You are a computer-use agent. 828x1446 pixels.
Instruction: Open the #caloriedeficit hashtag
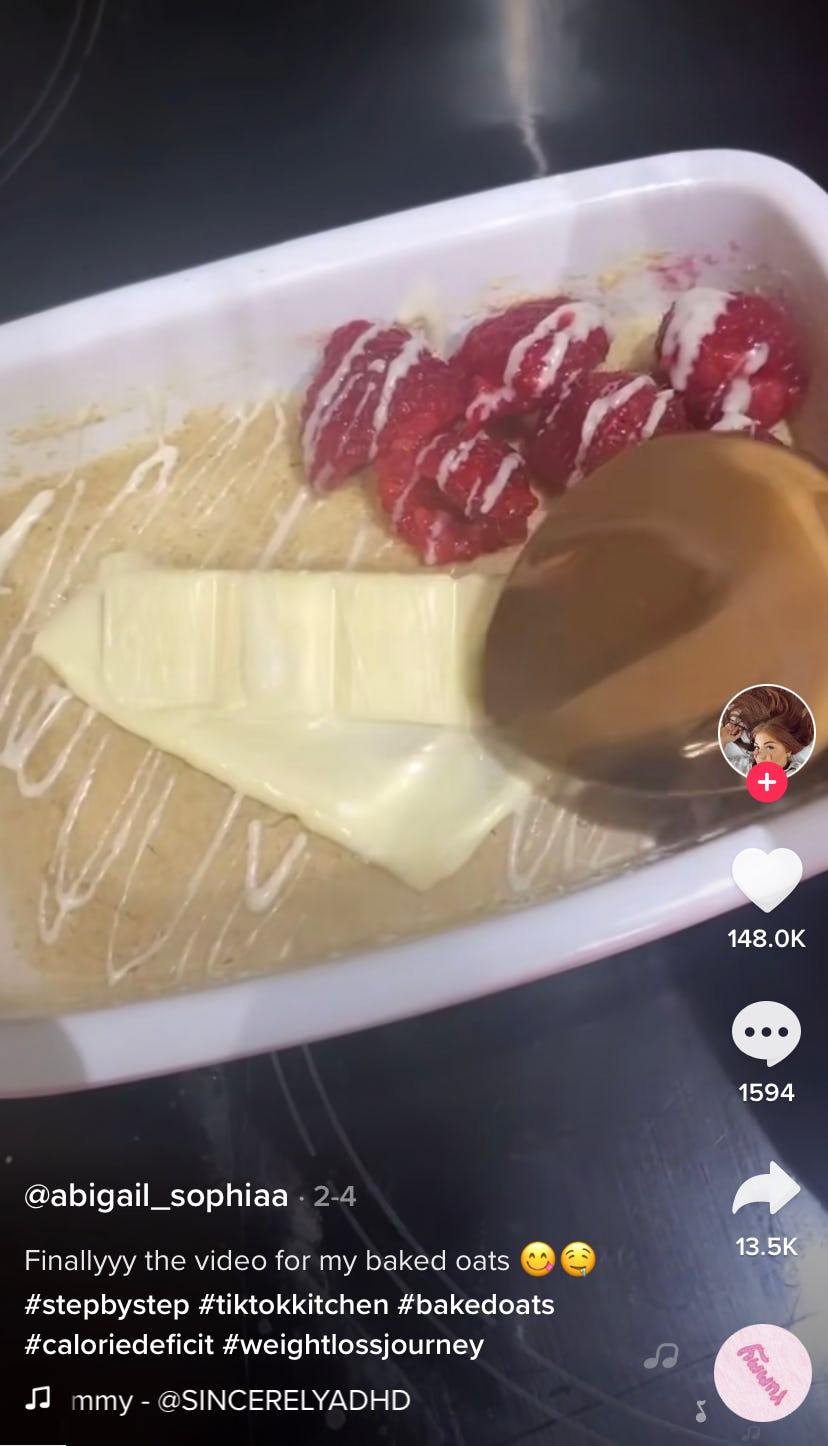(x=119, y=1345)
